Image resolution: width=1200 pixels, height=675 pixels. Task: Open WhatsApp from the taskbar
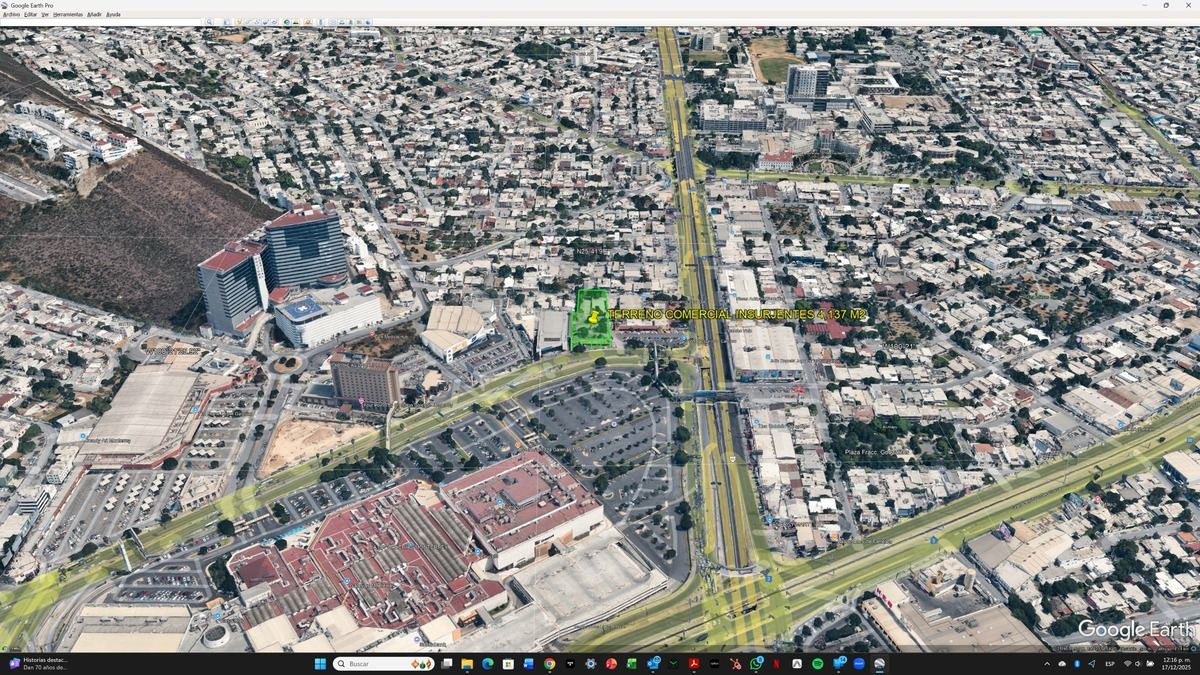click(756, 664)
